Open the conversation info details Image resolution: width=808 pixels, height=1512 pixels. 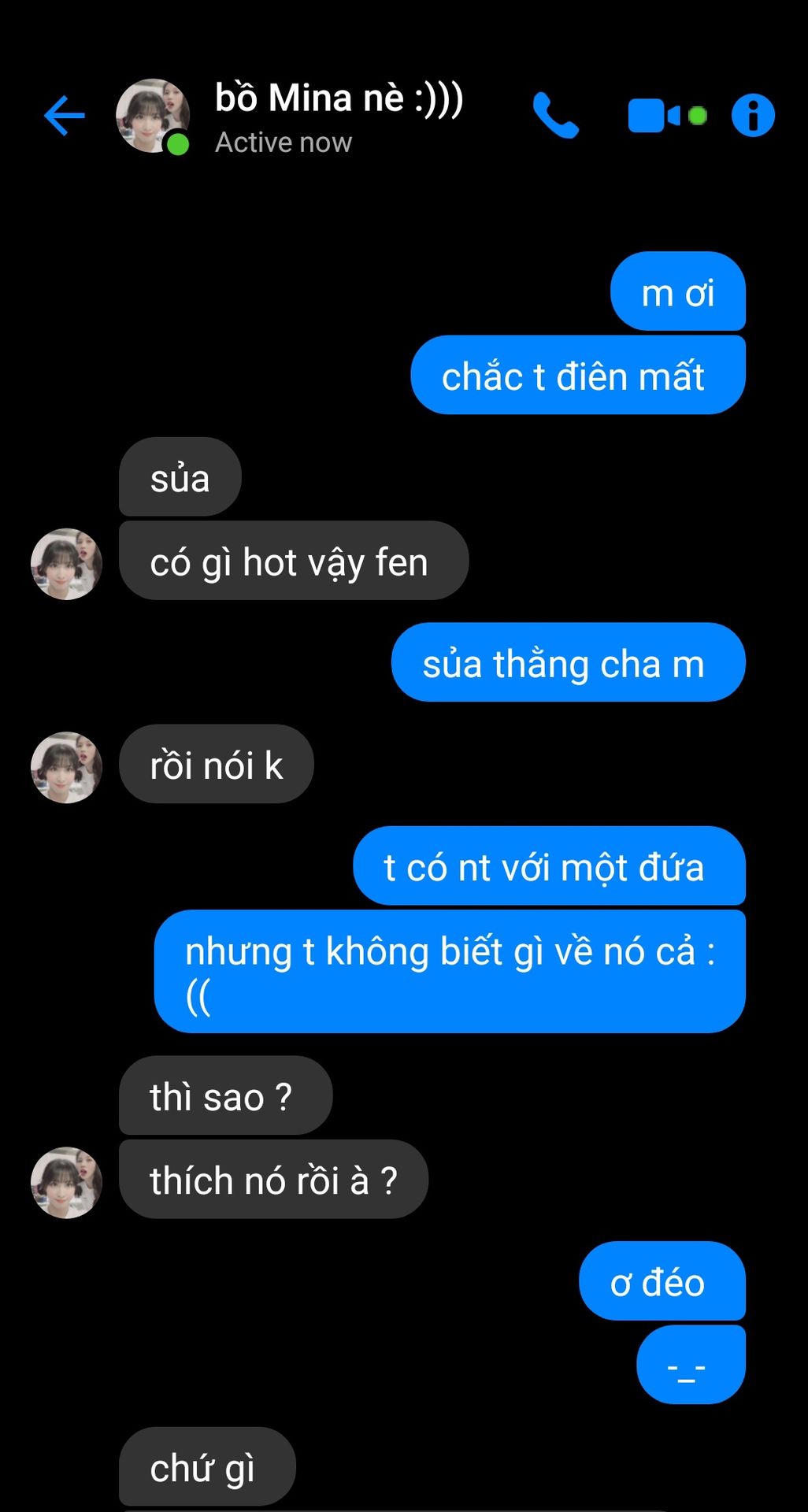[x=753, y=116]
